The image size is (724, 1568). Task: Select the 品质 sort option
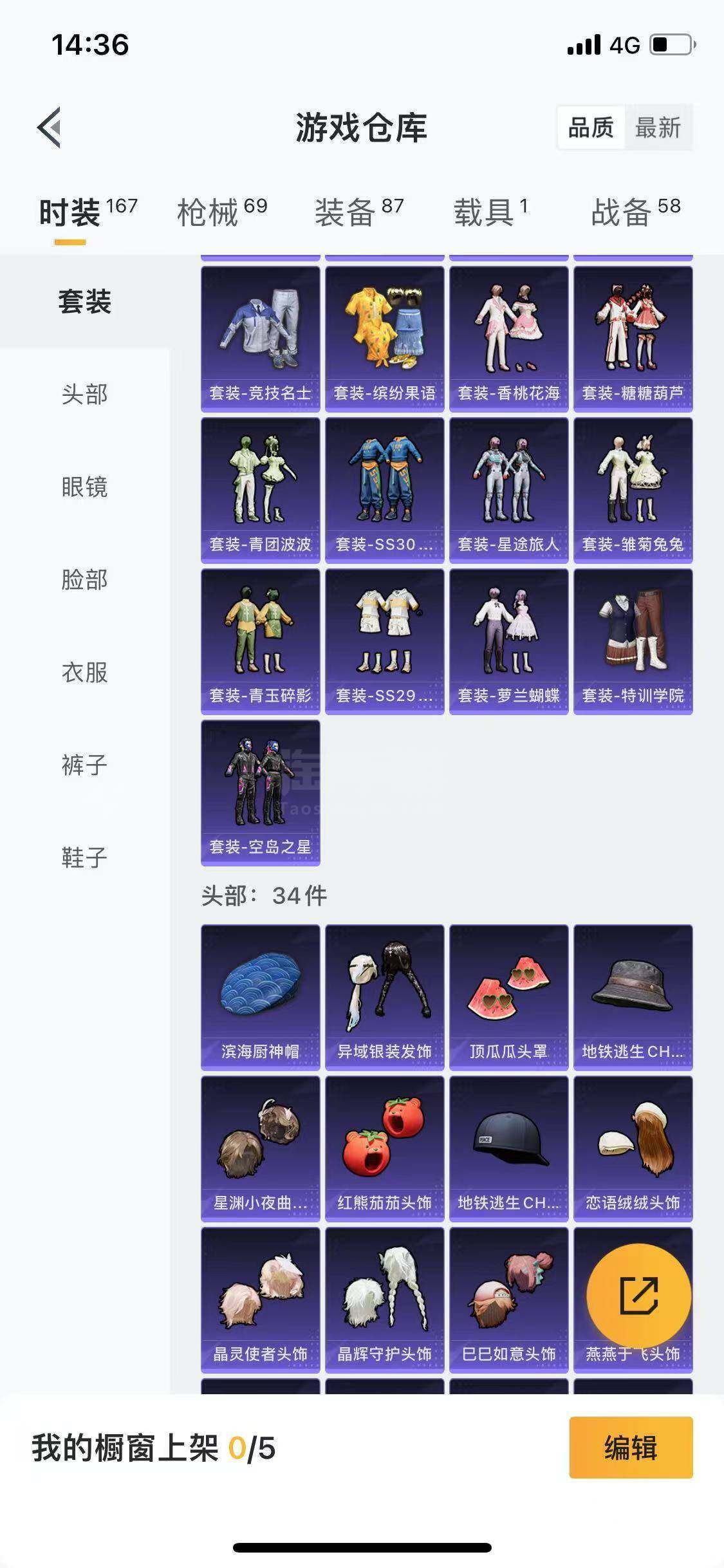coord(591,127)
